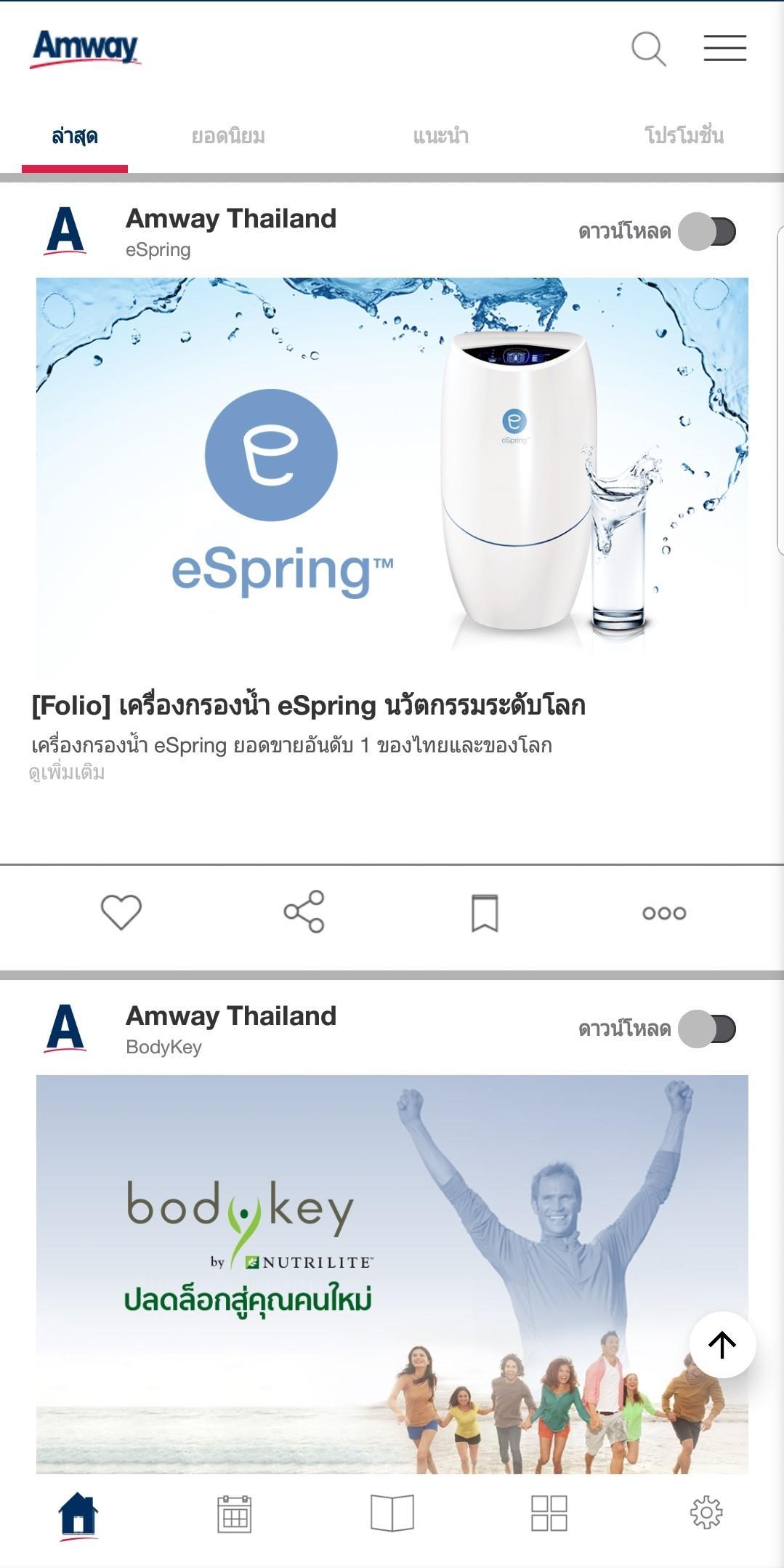Open the search icon
Image resolution: width=784 pixels, height=1568 pixels.
648,49
